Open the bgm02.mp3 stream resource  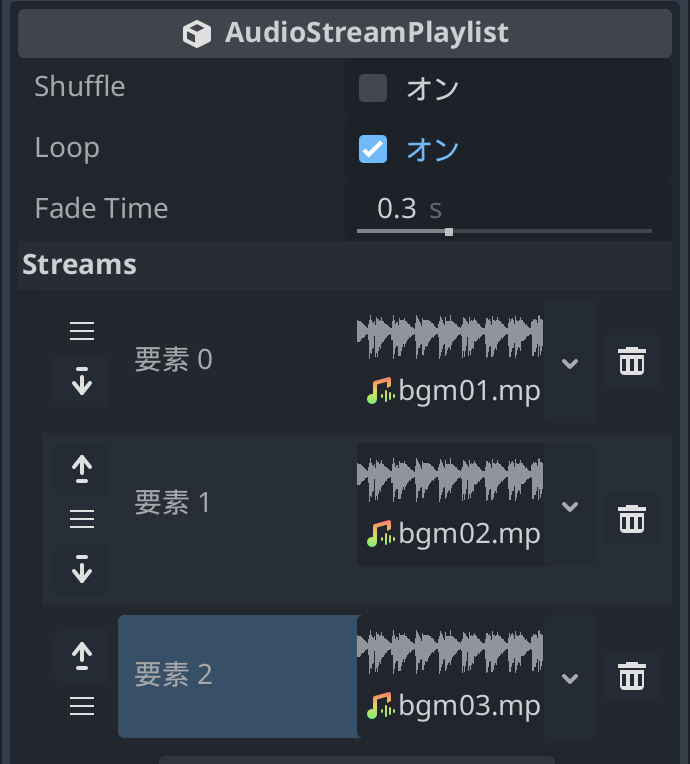click(x=450, y=503)
